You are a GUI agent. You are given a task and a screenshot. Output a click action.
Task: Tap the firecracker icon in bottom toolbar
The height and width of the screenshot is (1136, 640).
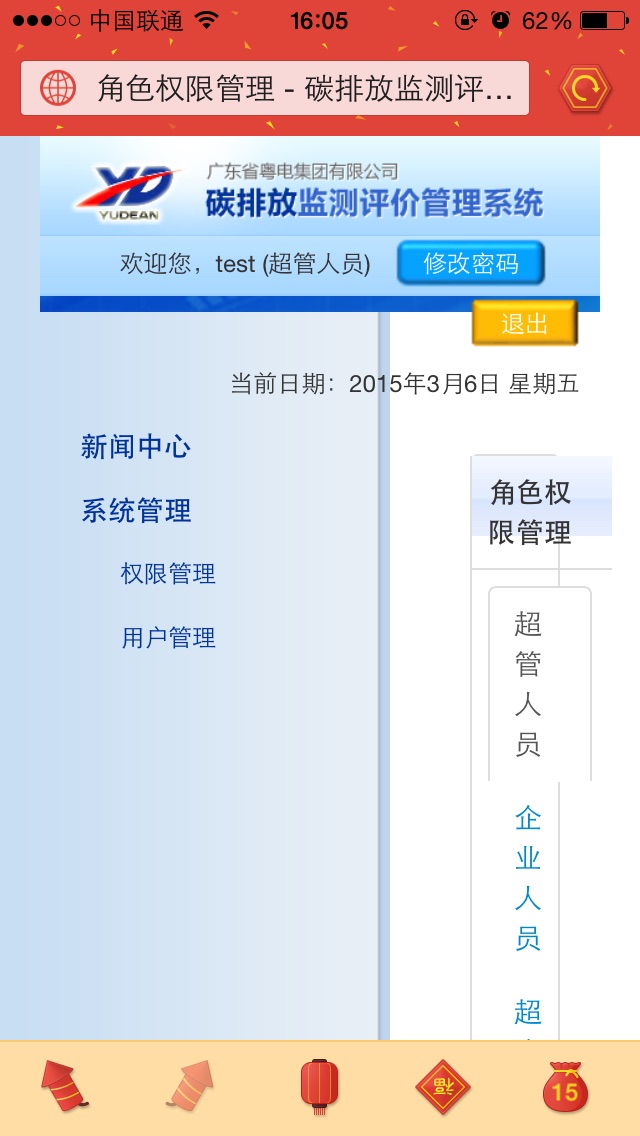pos(65,1087)
